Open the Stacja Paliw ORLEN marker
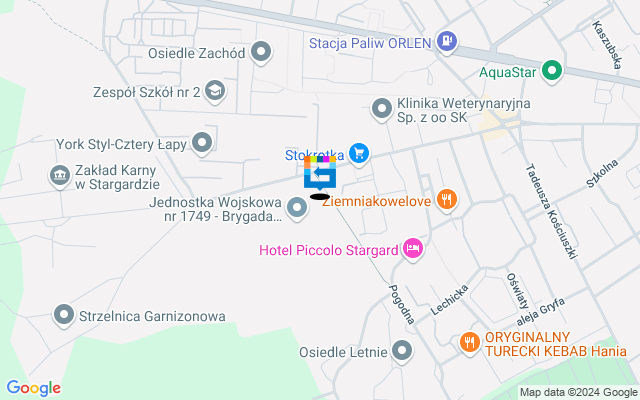This screenshot has height=400, width=640. pos(447,42)
